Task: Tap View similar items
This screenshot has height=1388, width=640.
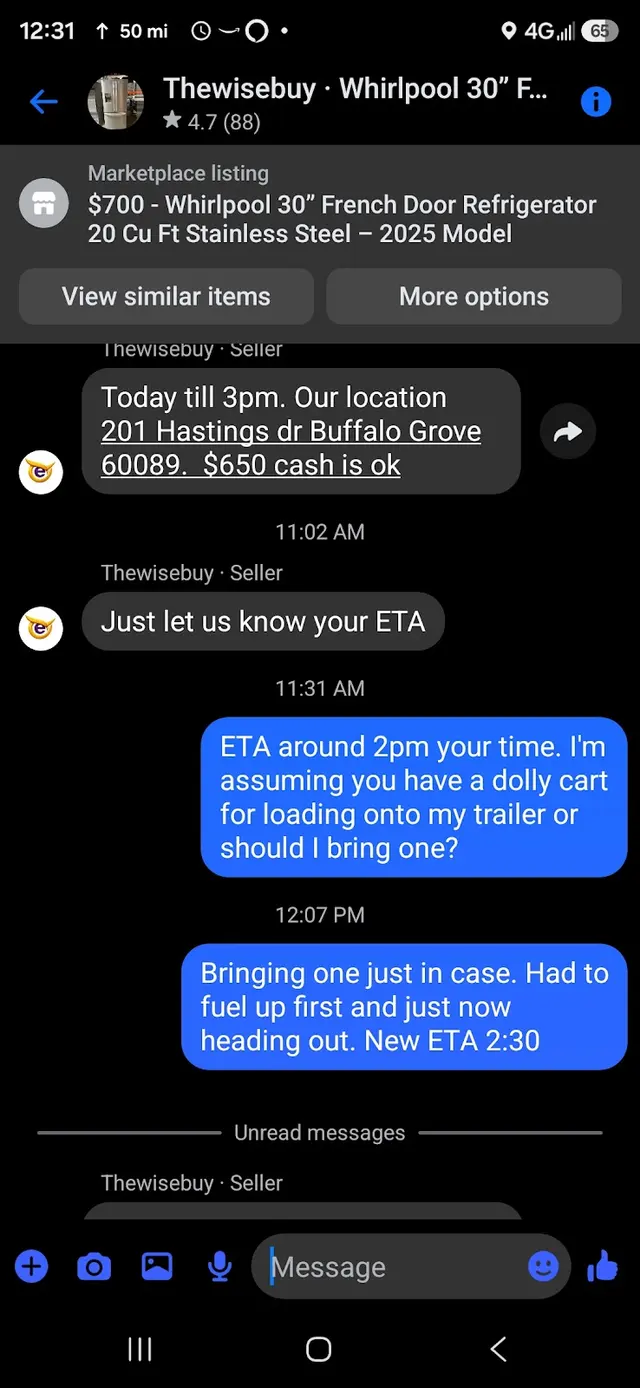Action: (166, 296)
